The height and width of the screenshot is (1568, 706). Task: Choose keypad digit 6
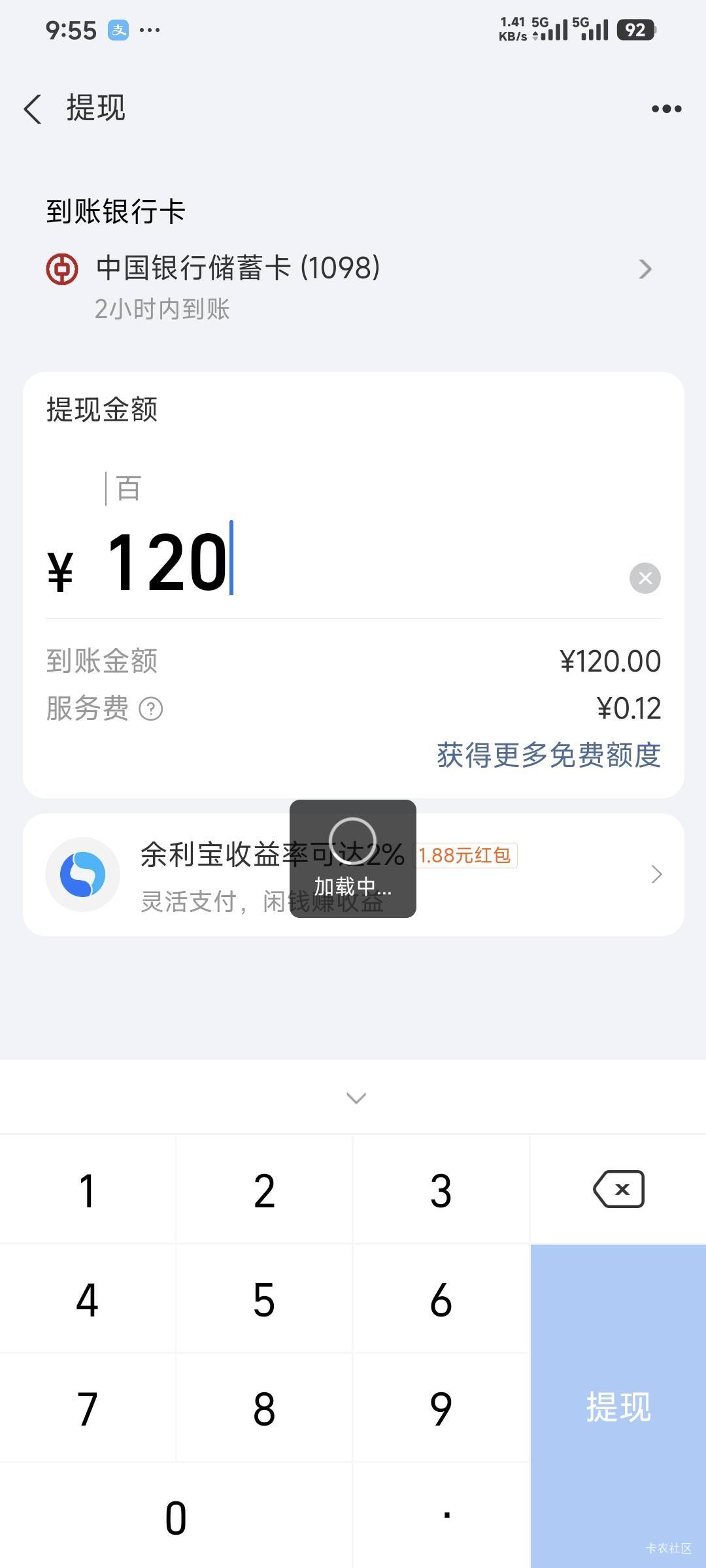point(441,1299)
